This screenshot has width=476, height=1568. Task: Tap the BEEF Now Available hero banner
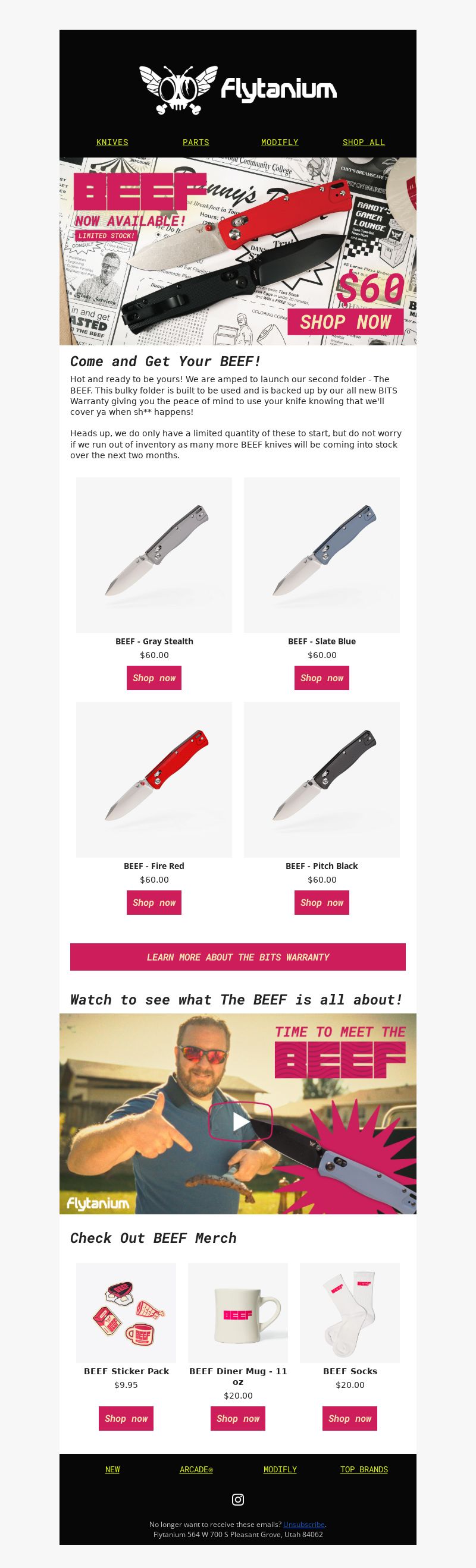coord(237,251)
